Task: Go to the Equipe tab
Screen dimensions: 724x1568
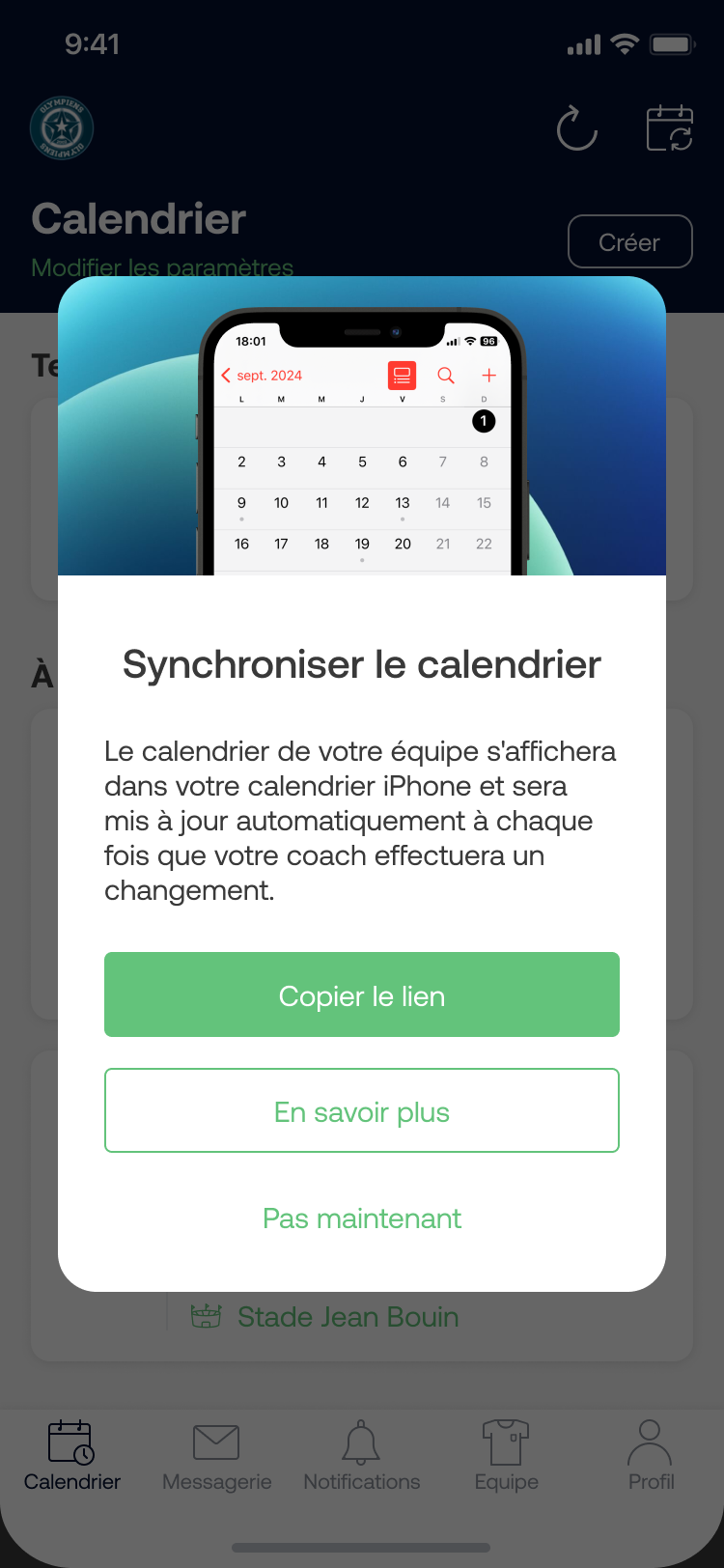Action: click(x=506, y=1456)
